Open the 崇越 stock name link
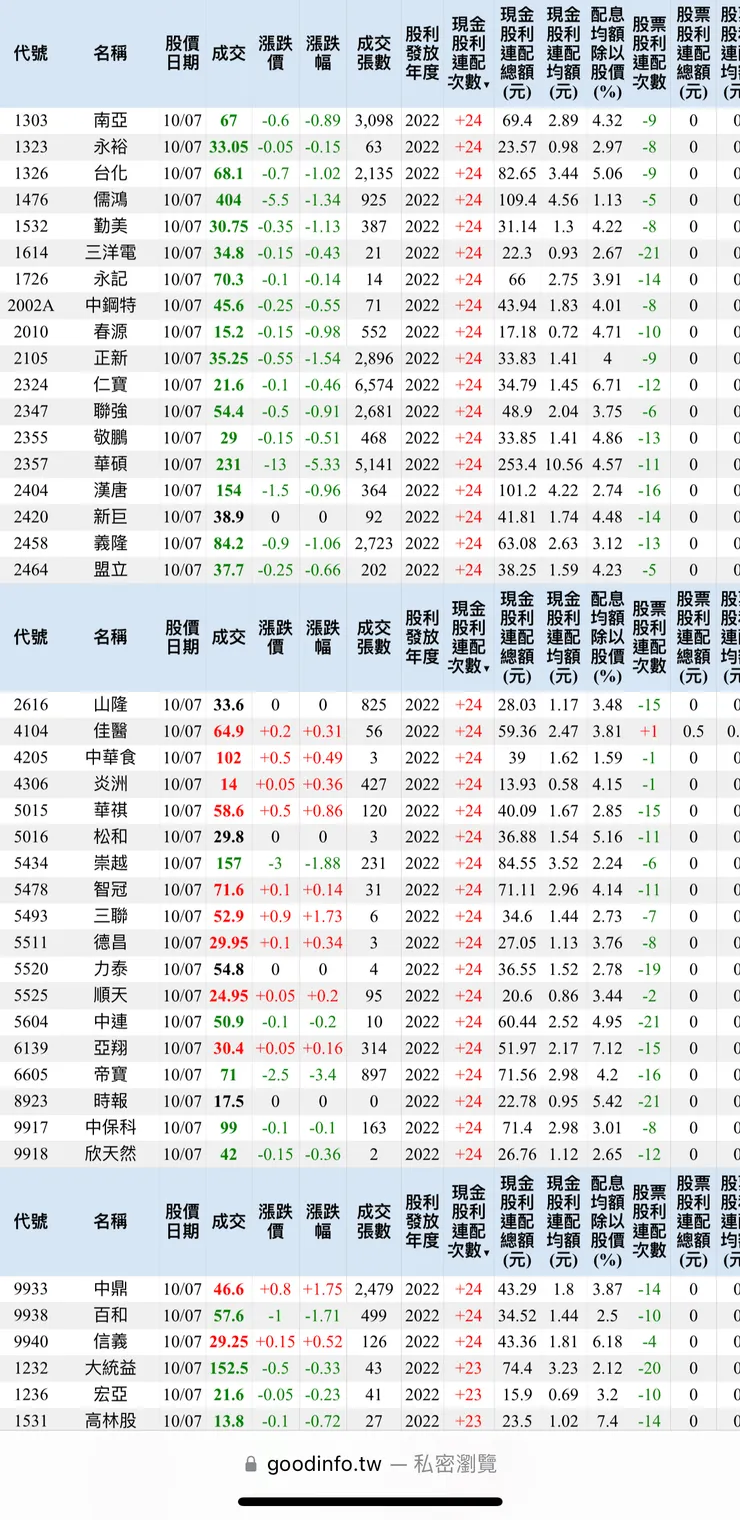Viewport: 740px width, 1520px height. [110, 863]
